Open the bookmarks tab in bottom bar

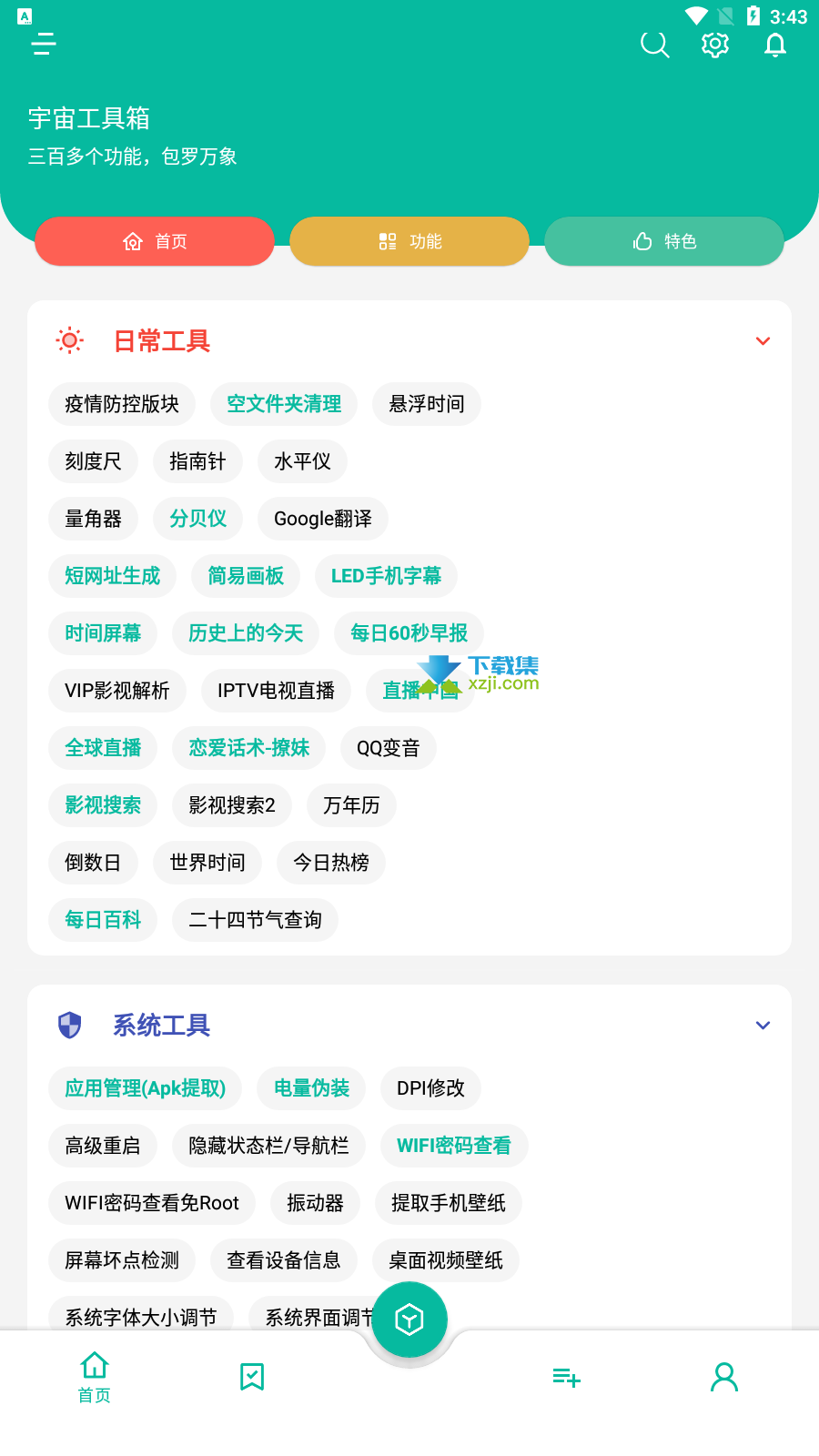252,1377
